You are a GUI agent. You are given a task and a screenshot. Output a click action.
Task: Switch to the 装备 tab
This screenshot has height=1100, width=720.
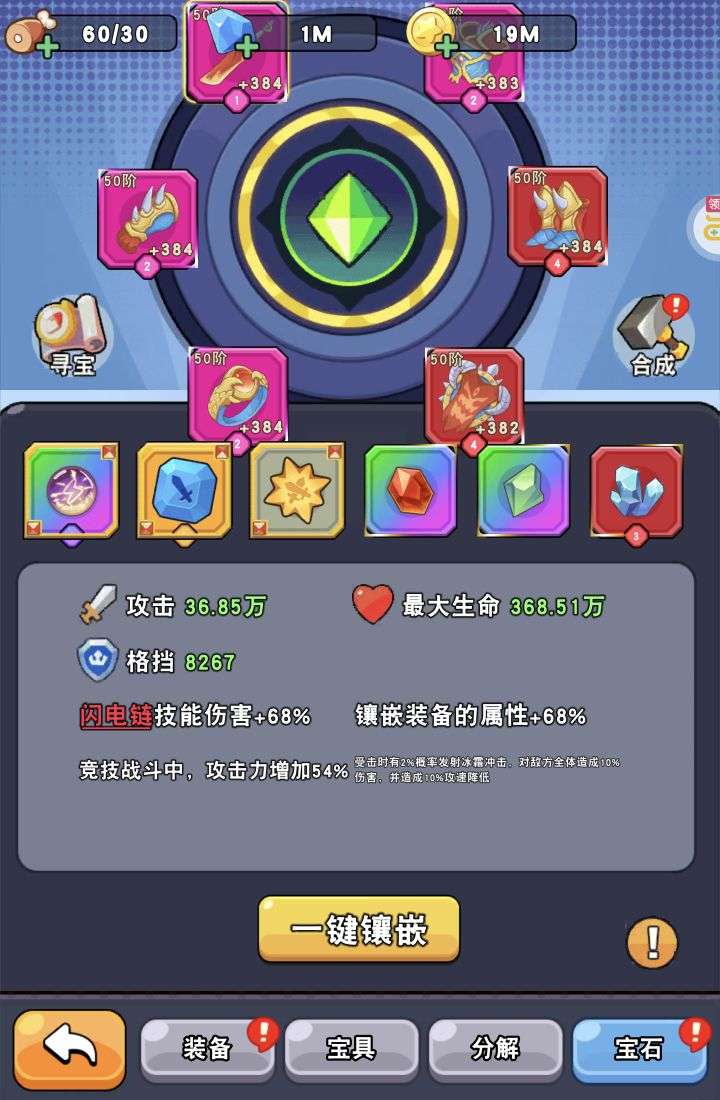tap(207, 1049)
